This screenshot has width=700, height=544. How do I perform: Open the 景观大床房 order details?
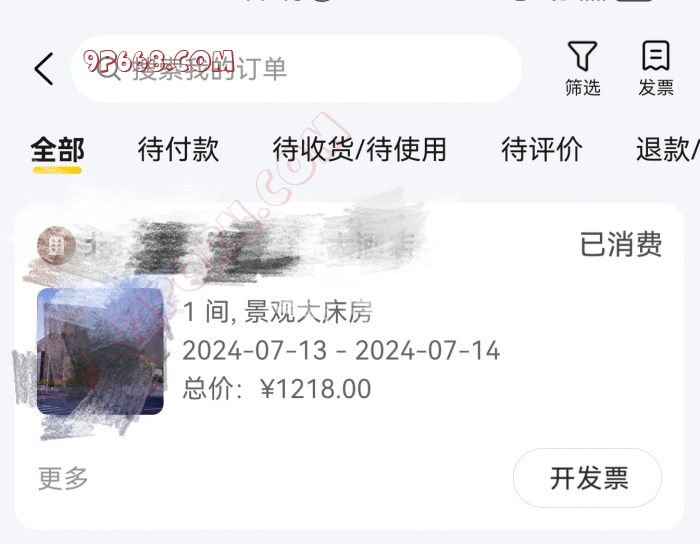(x=340, y=350)
